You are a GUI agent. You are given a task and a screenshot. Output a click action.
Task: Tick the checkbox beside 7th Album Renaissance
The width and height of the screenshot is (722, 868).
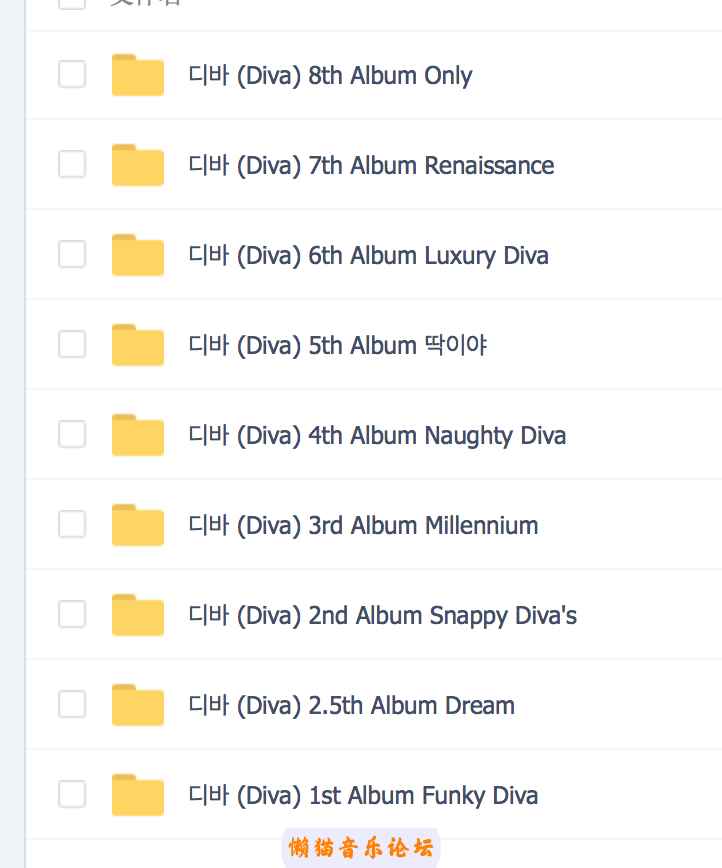click(x=72, y=164)
